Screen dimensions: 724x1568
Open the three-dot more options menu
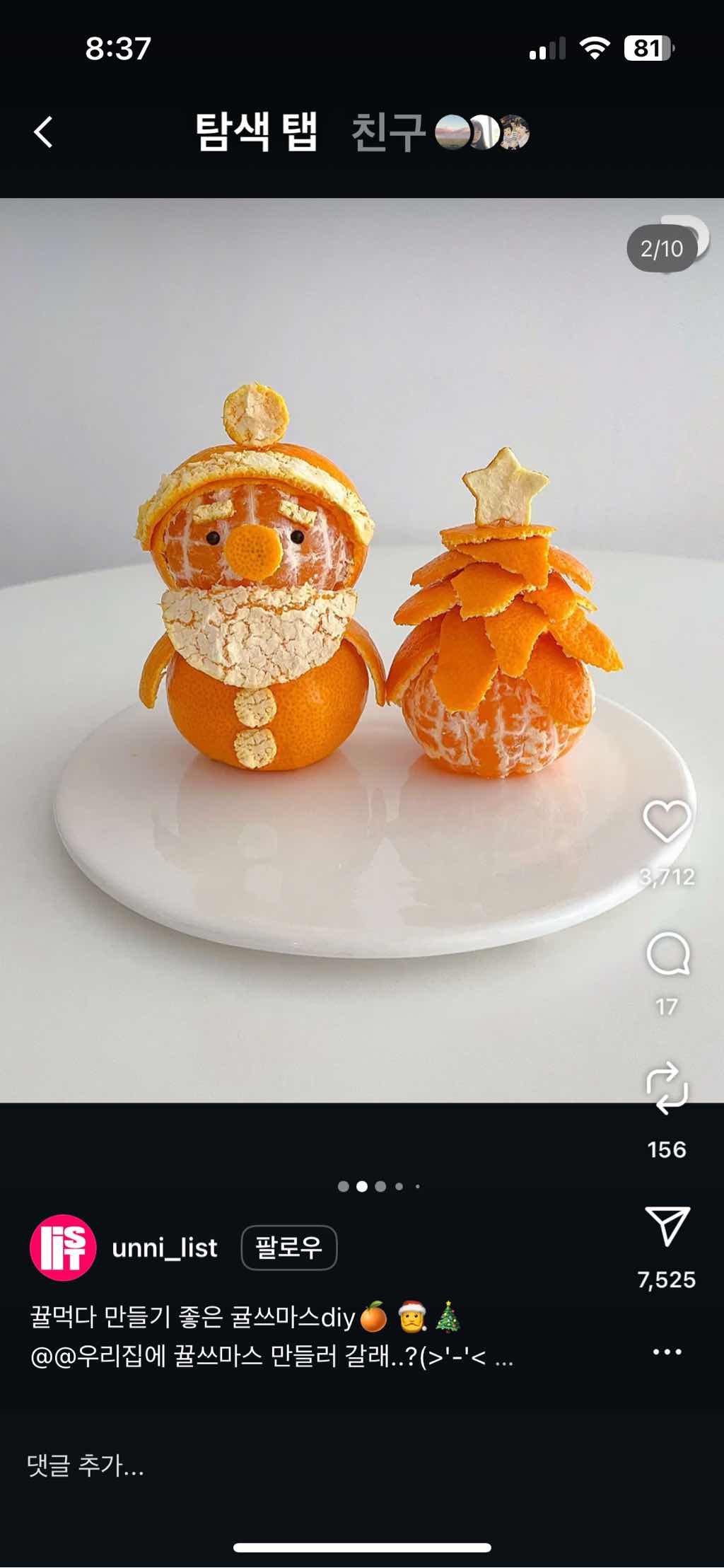pos(667,1352)
